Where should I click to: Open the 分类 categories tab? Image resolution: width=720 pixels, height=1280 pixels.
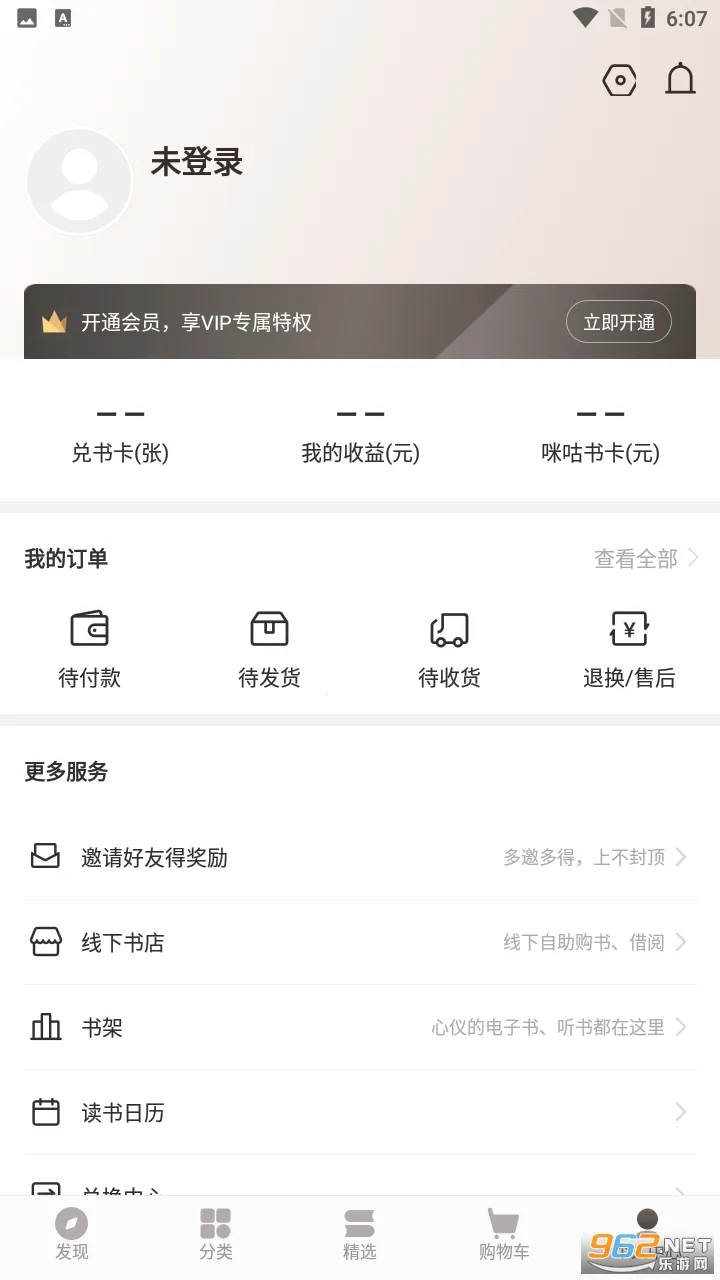tap(216, 1232)
